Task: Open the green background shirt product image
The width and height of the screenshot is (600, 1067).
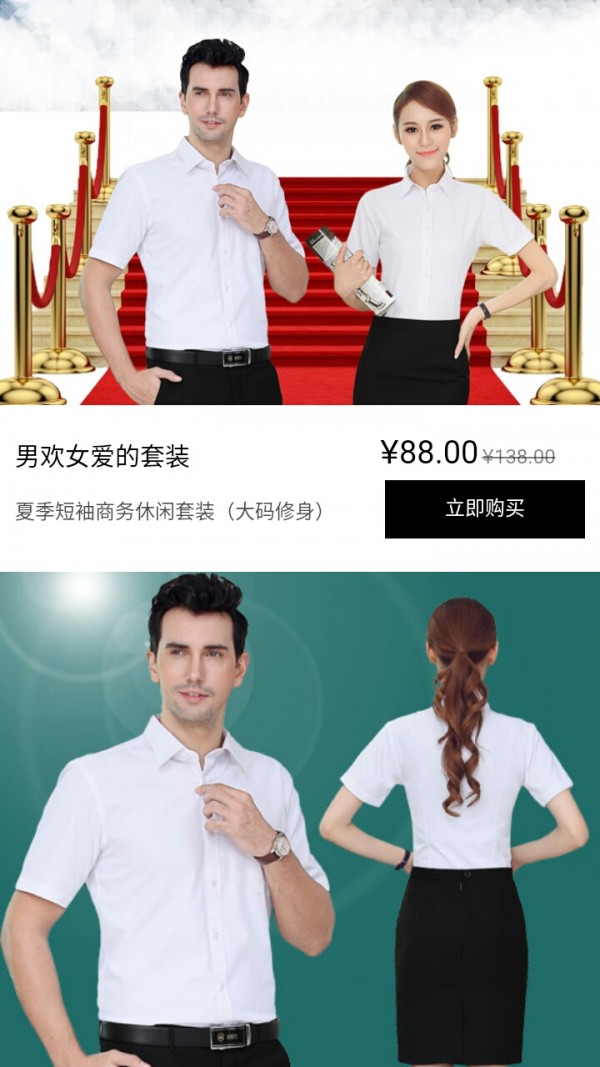Action: [x=300, y=818]
